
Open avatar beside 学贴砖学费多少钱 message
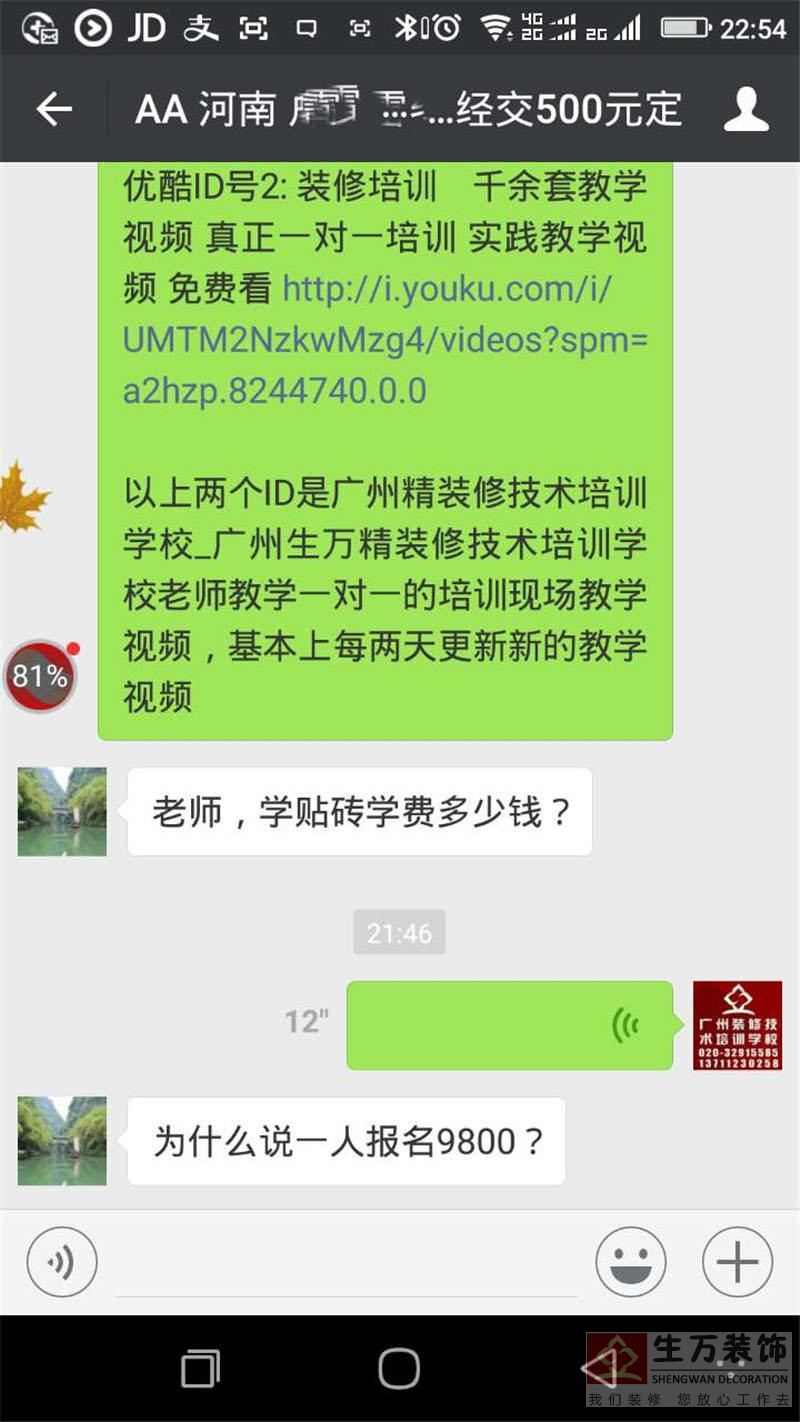(x=62, y=811)
